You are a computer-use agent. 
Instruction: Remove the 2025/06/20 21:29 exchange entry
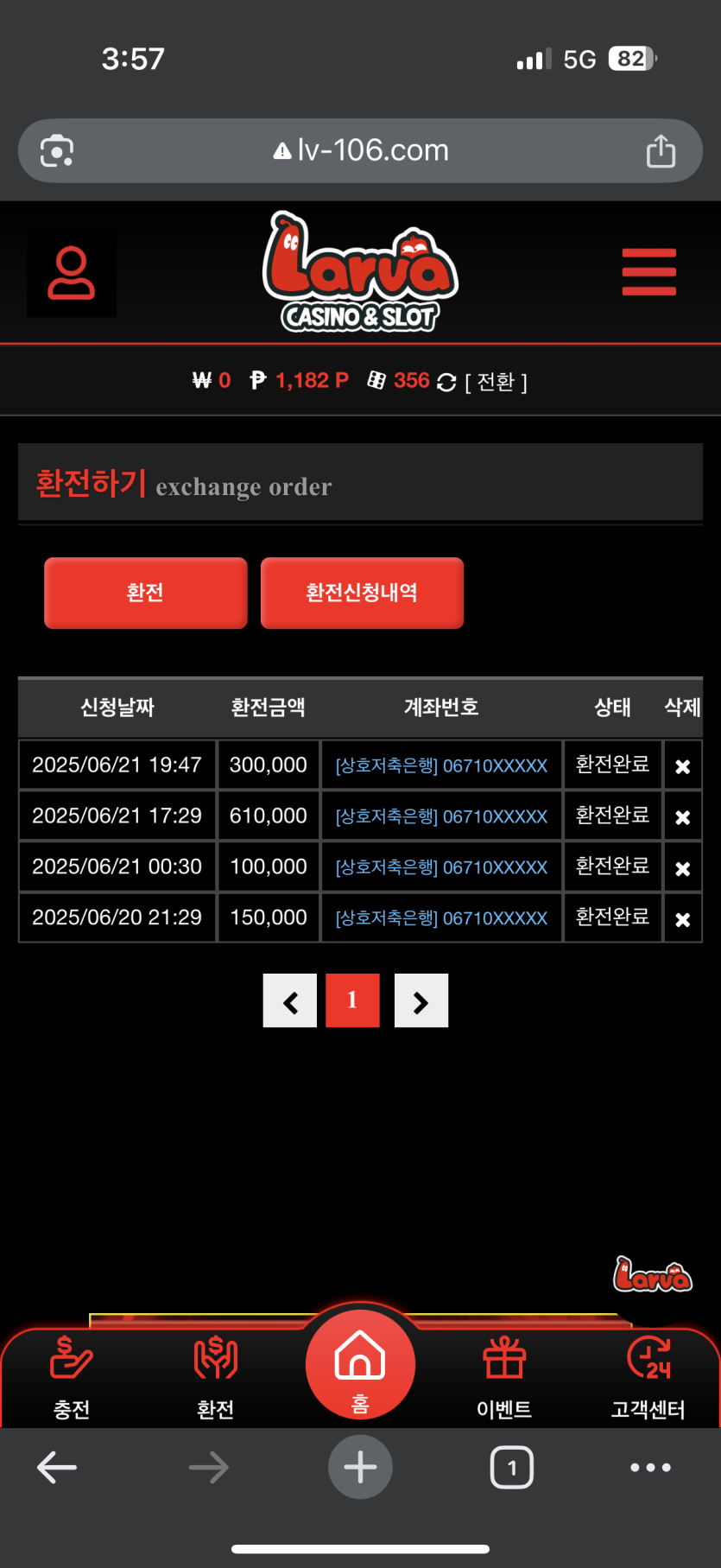[x=682, y=919]
